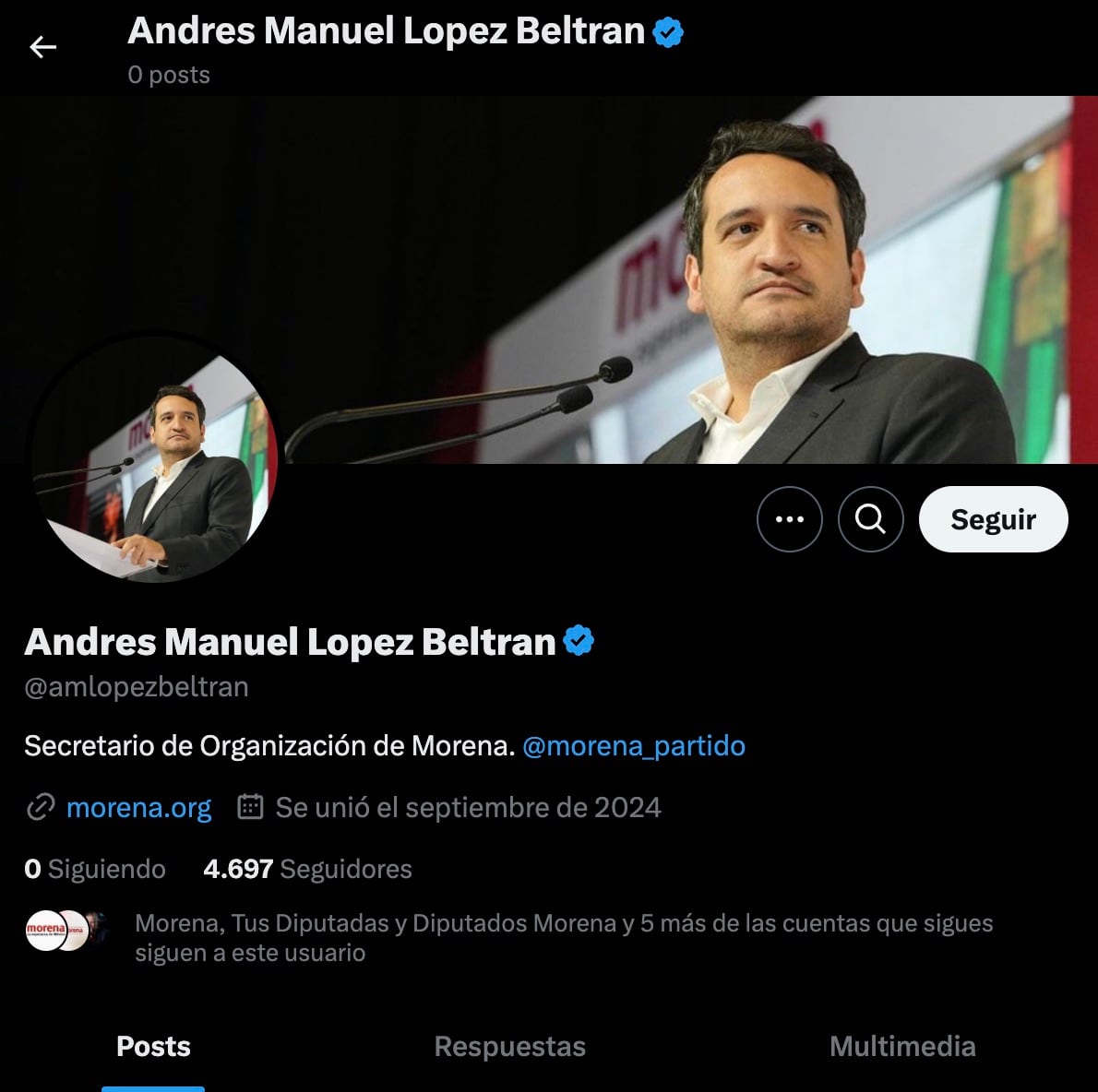Screen dimensions: 1098x1092
Task: Switch to the Respuestas tab
Action: [509, 1047]
